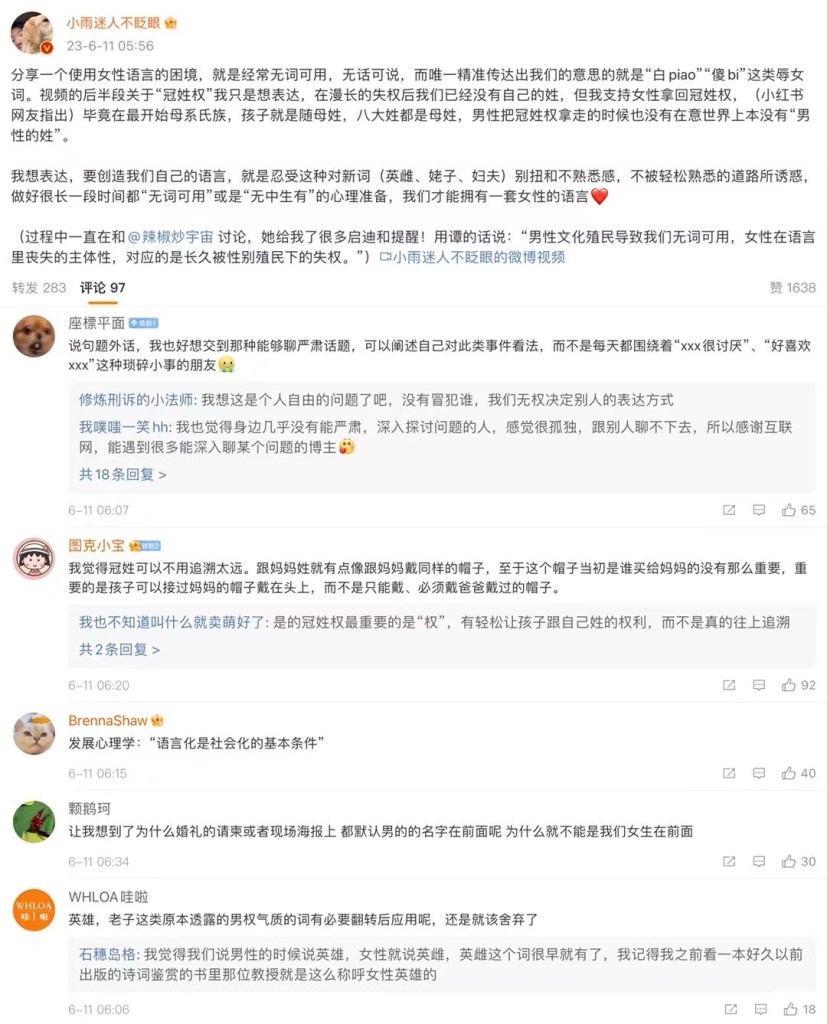Open 图克小宝's profile avatar
This screenshot has width=827, height=1024.
click(33, 558)
